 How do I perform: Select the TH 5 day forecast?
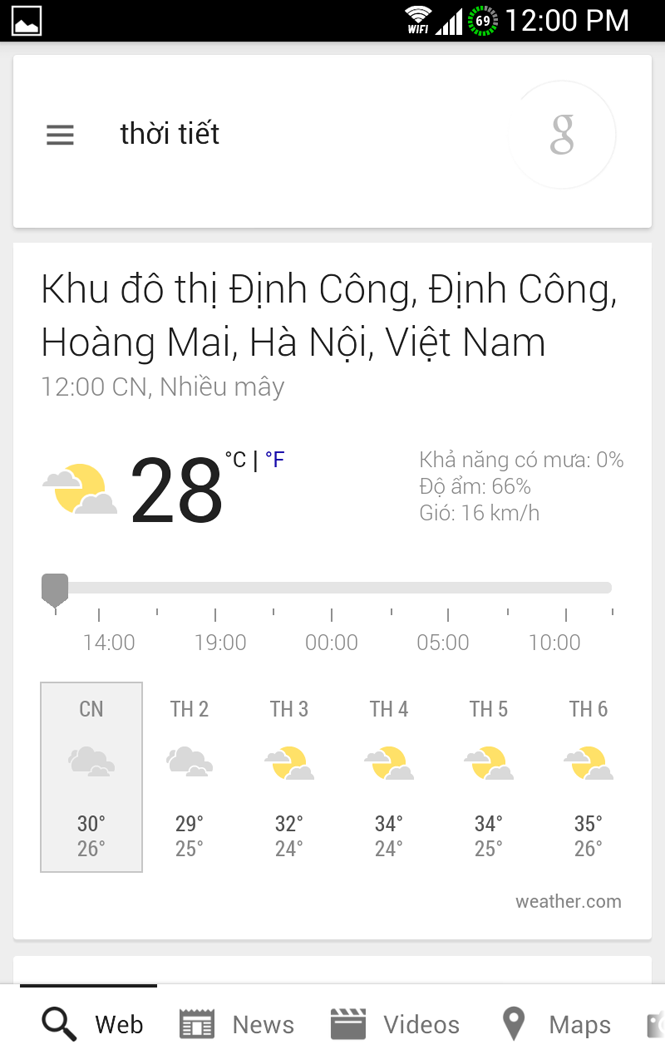[x=489, y=777]
